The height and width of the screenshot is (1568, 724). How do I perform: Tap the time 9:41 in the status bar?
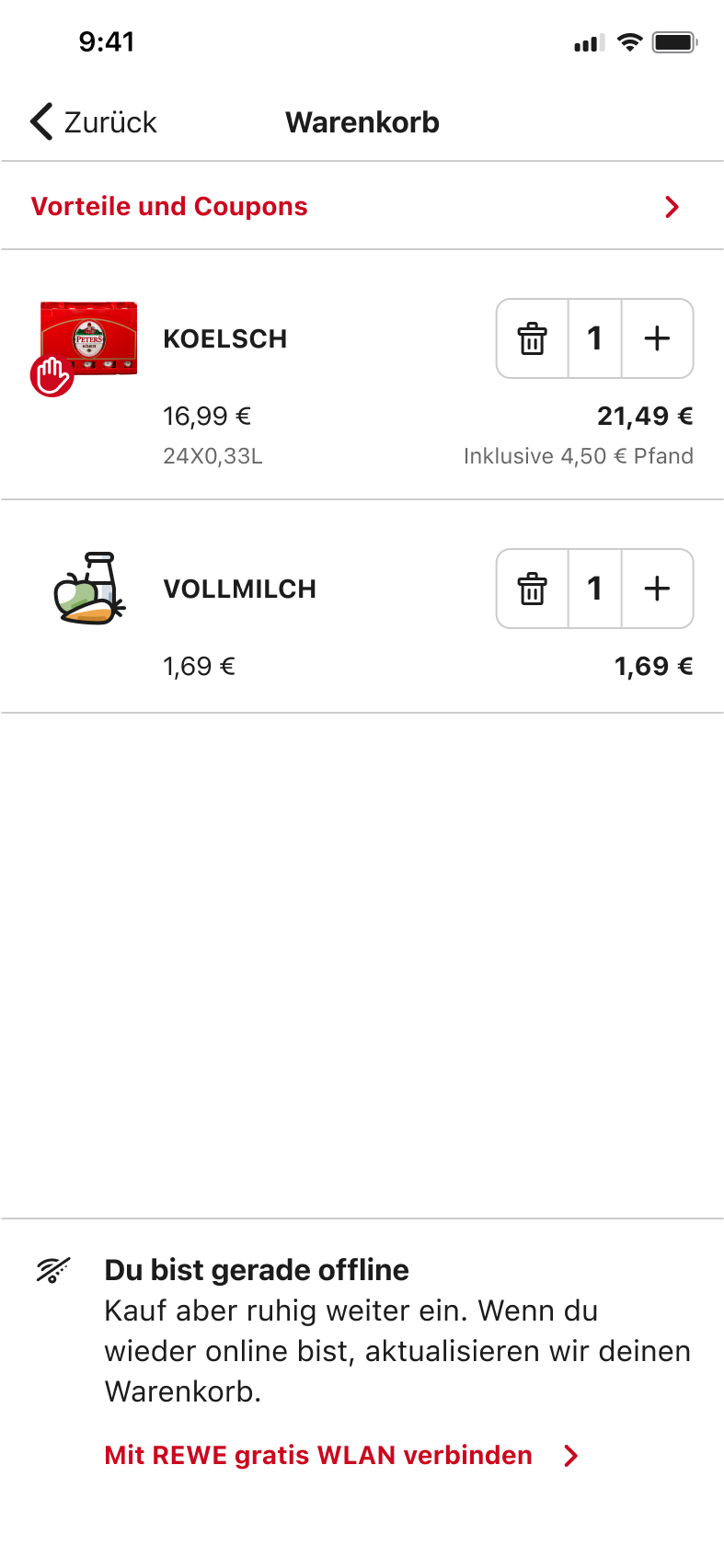point(108,41)
